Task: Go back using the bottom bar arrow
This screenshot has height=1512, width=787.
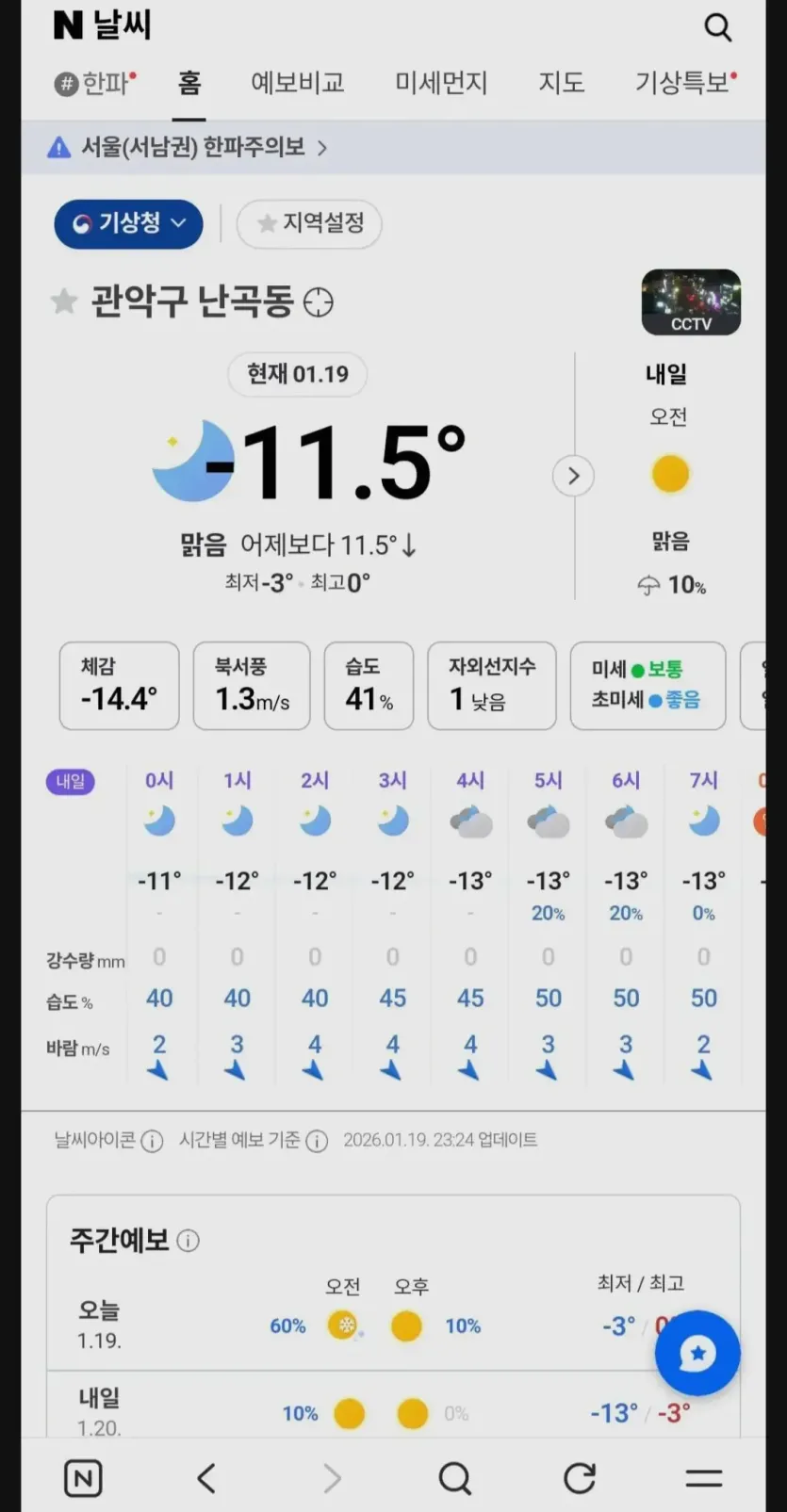Action: pyautogui.click(x=207, y=1478)
